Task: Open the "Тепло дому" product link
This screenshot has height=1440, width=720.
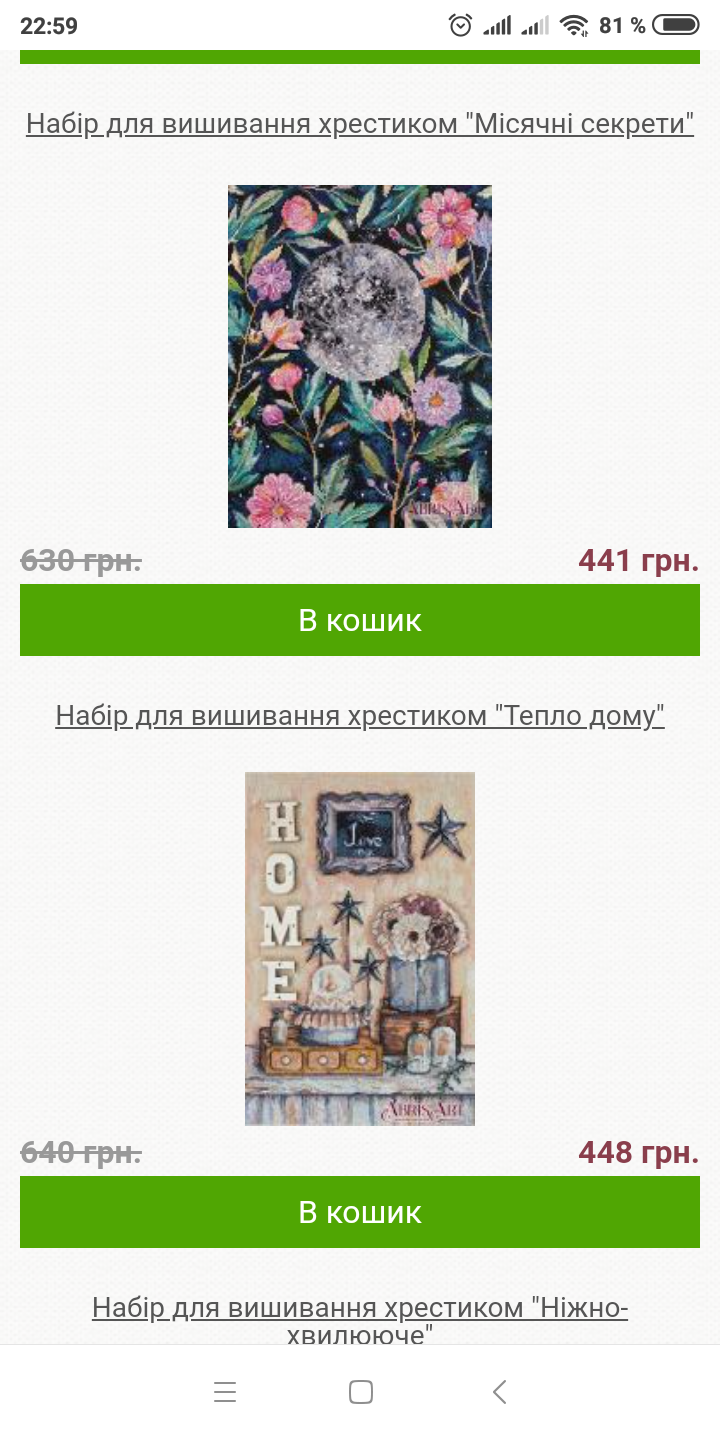Action: point(360,716)
